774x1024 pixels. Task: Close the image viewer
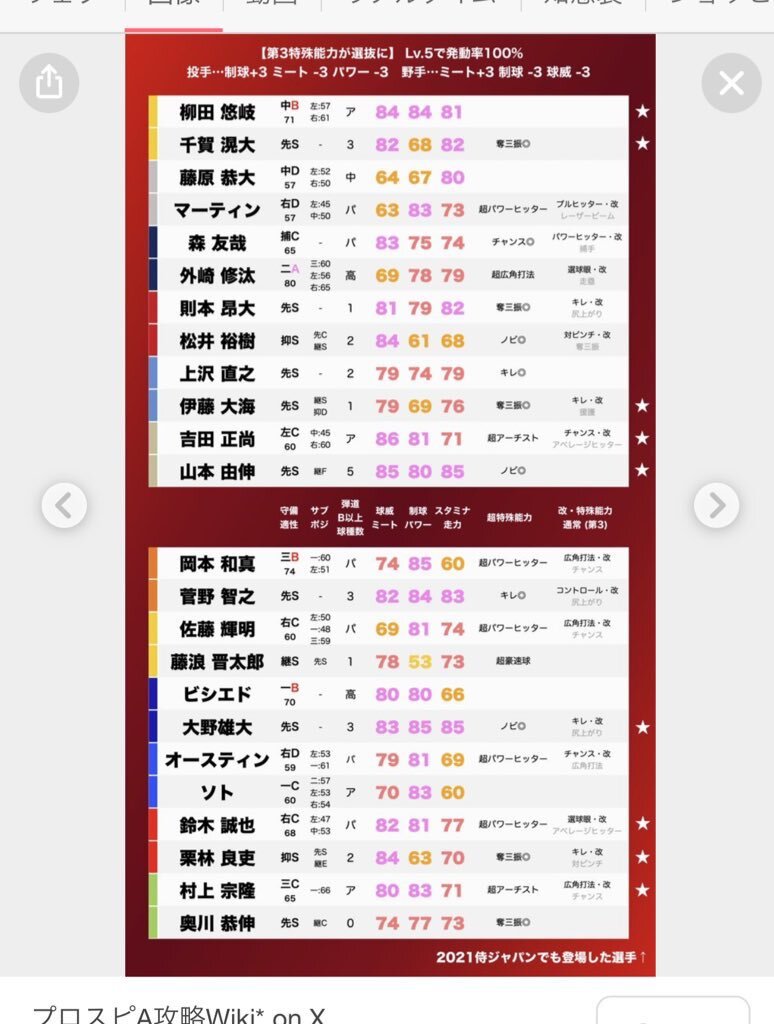[x=731, y=83]
